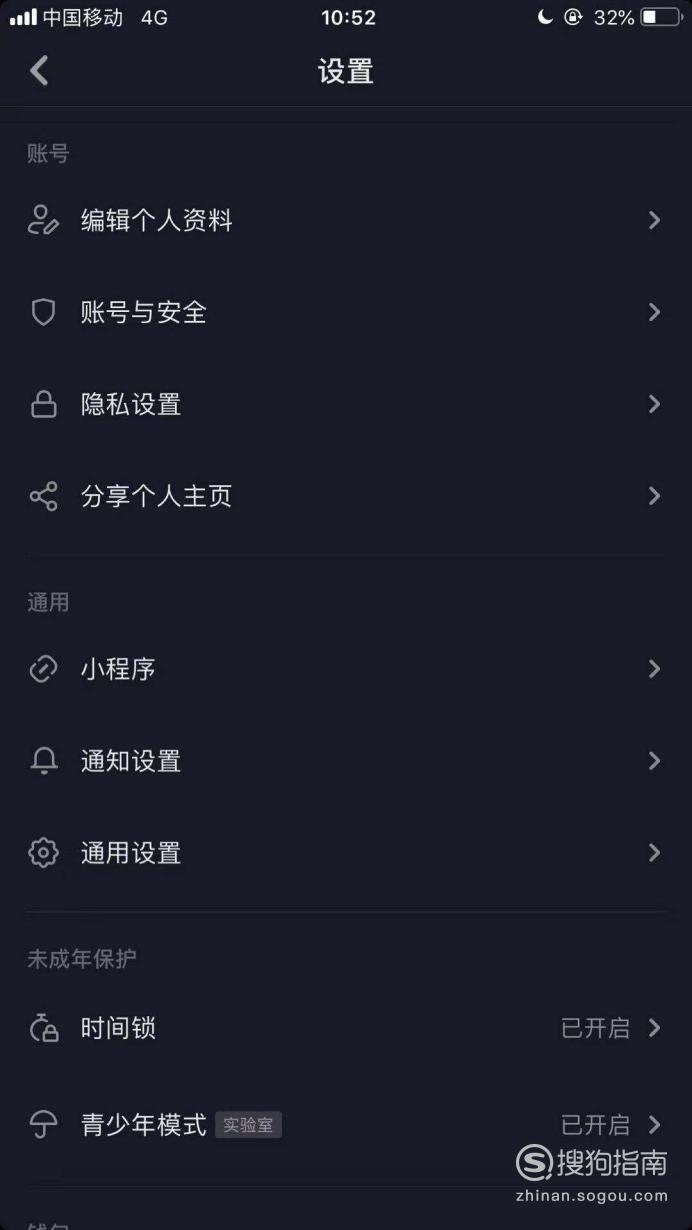Viewport: 692px width, 1230px height.
Task: Open 编辑个人资料
Action: point(346,220)
